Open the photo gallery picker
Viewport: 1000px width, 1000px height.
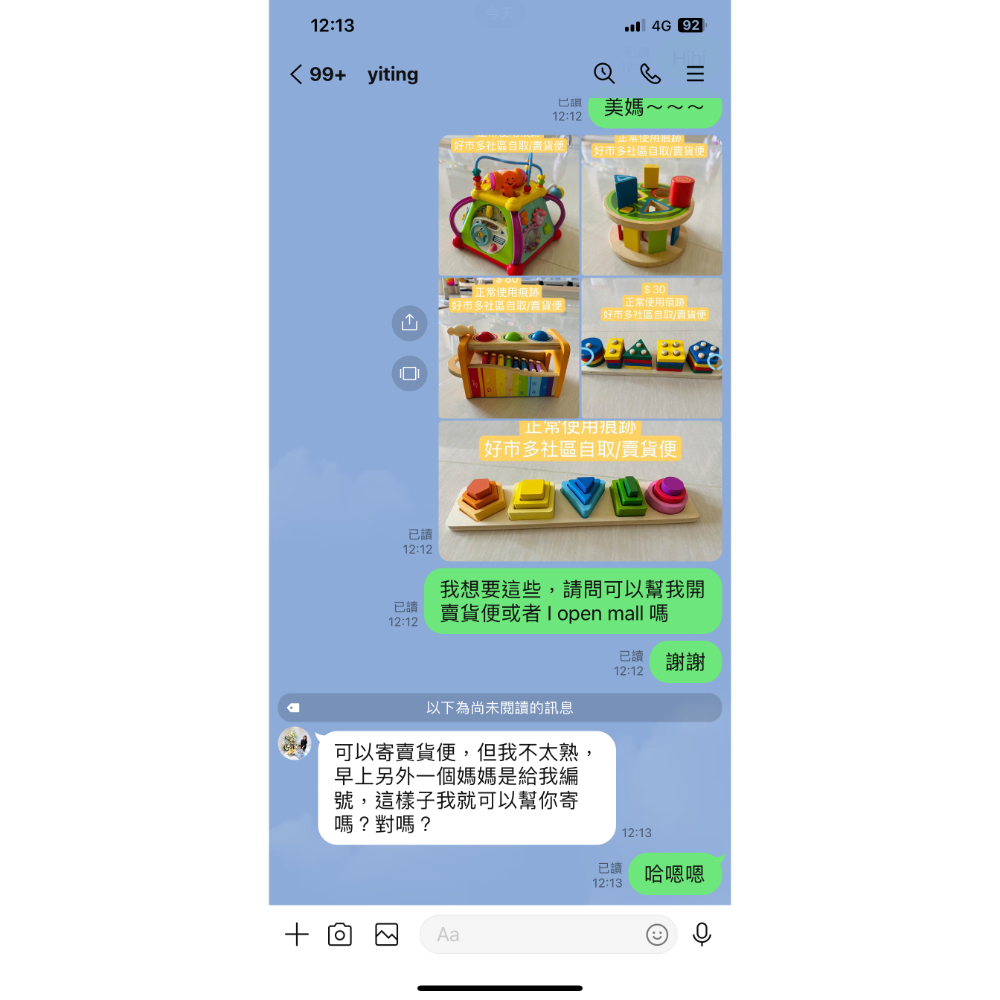[x=387, y=935]
